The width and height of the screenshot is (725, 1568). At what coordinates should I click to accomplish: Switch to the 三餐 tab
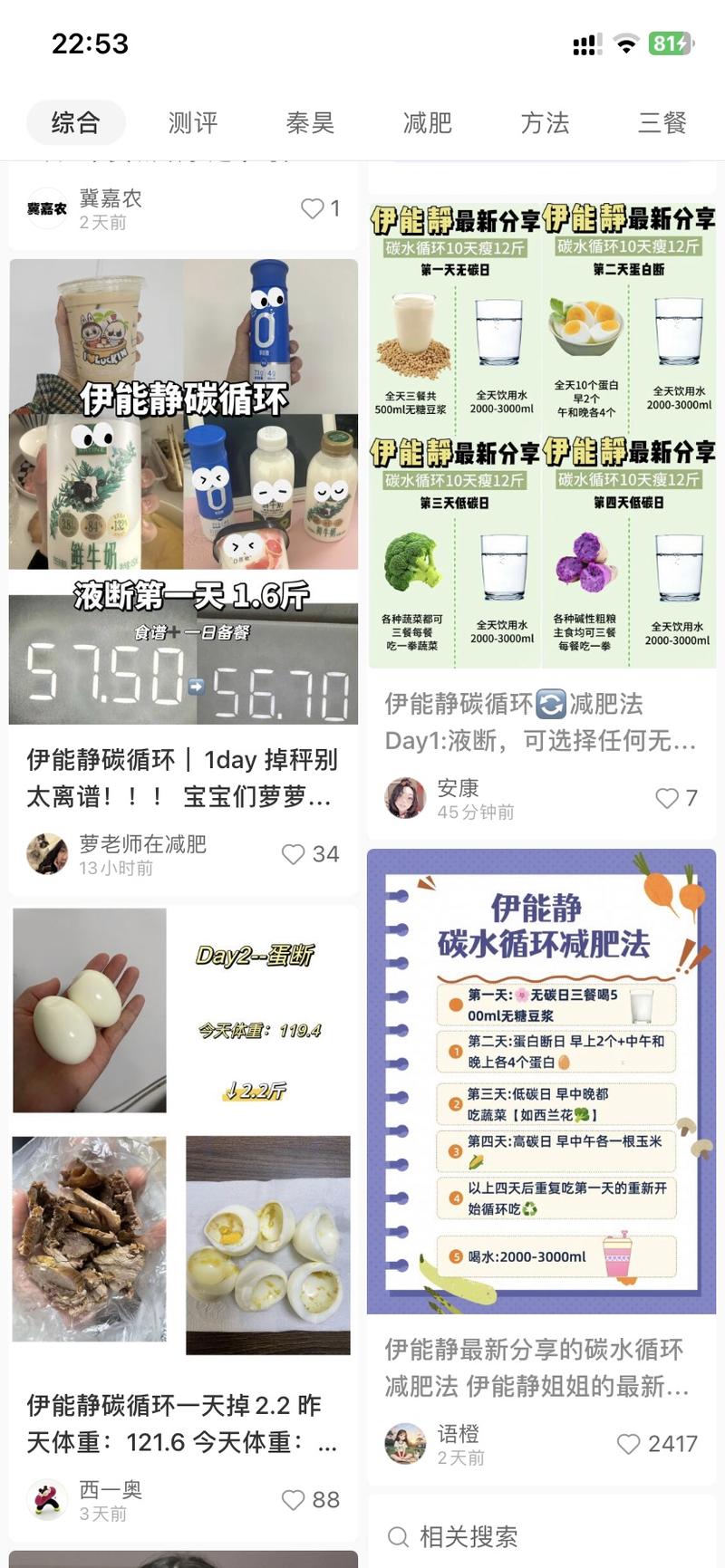coord(662,122)
